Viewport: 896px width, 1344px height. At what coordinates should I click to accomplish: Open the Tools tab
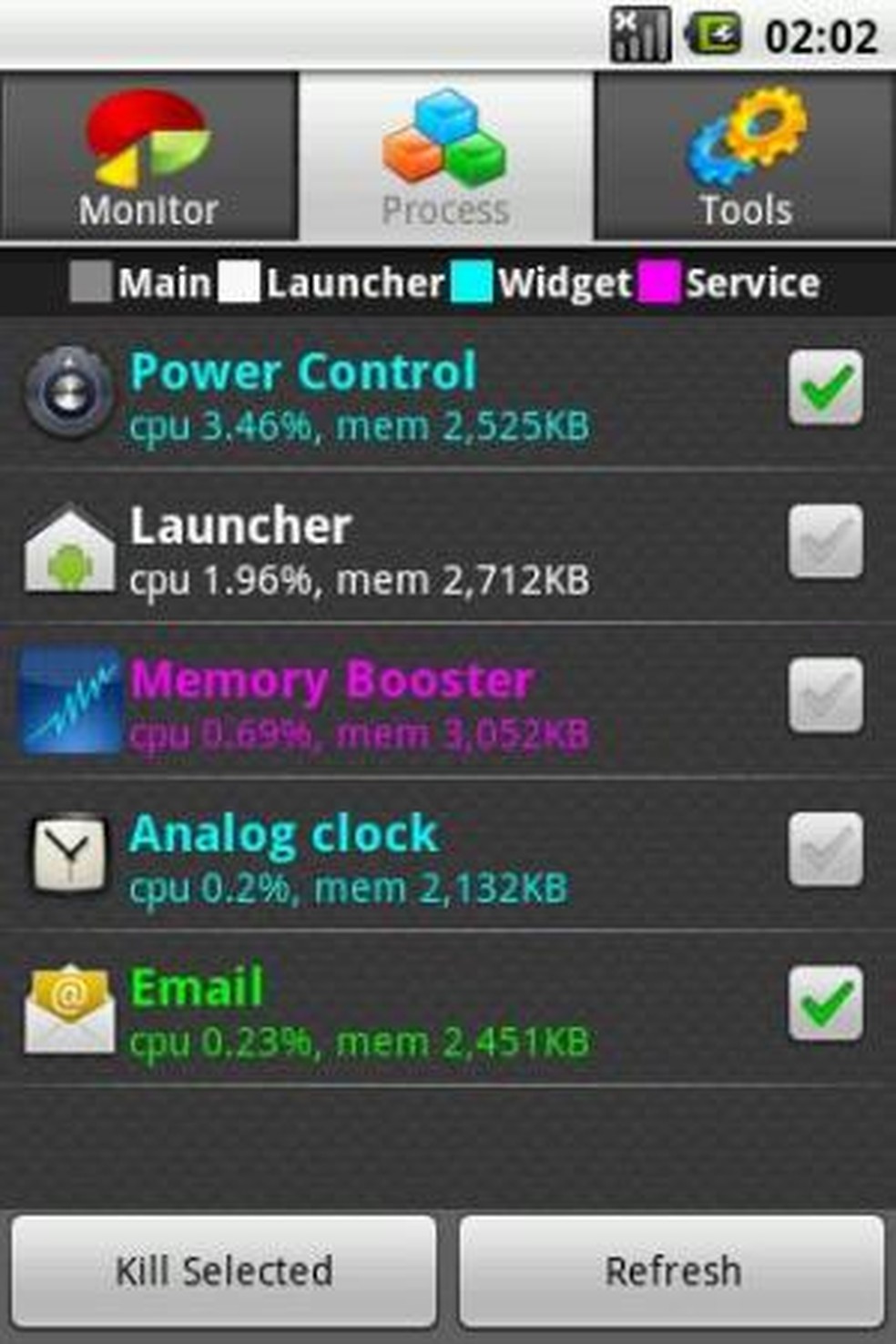[x=746, y=157]
